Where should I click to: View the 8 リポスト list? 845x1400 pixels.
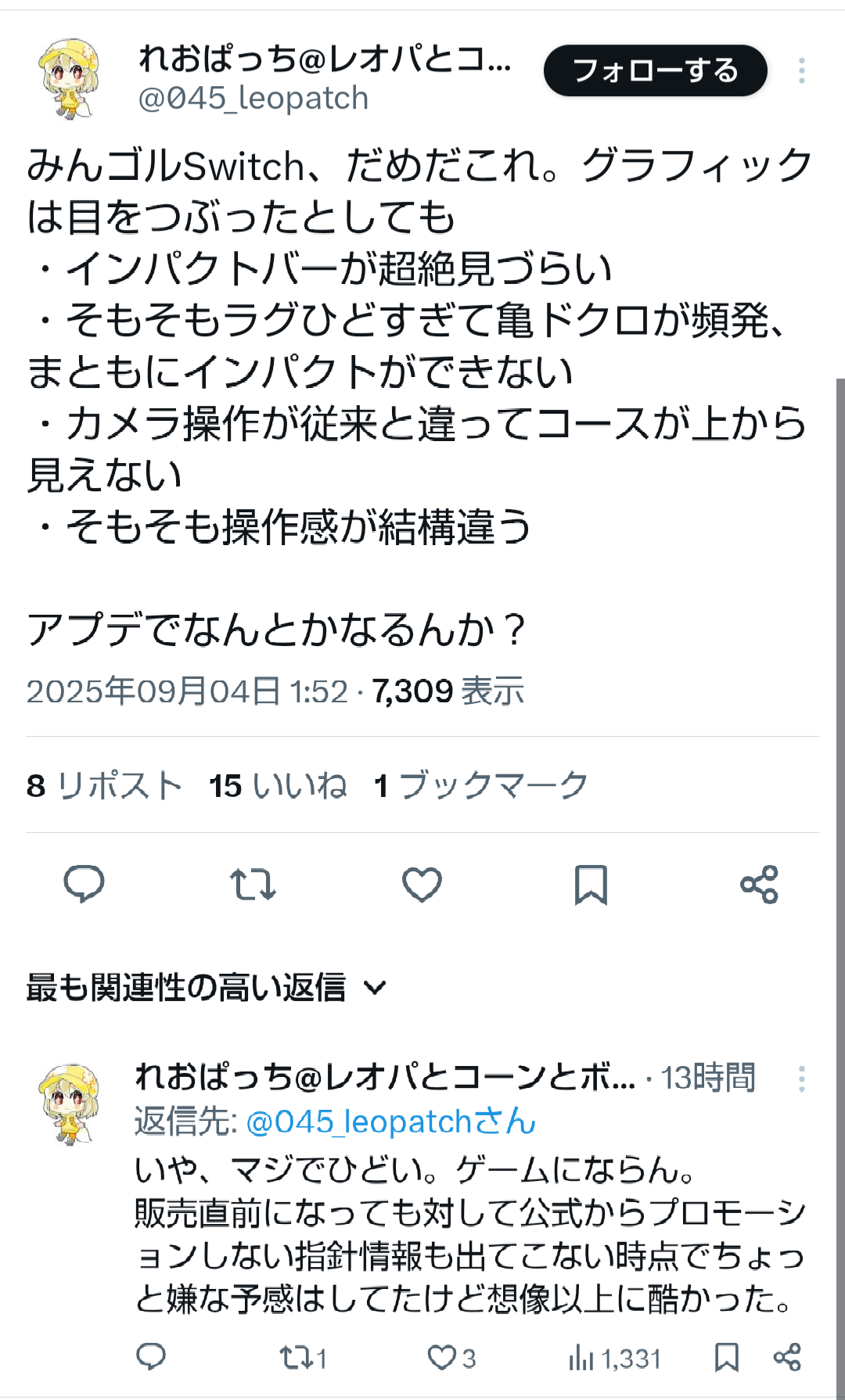click(104, 785)
